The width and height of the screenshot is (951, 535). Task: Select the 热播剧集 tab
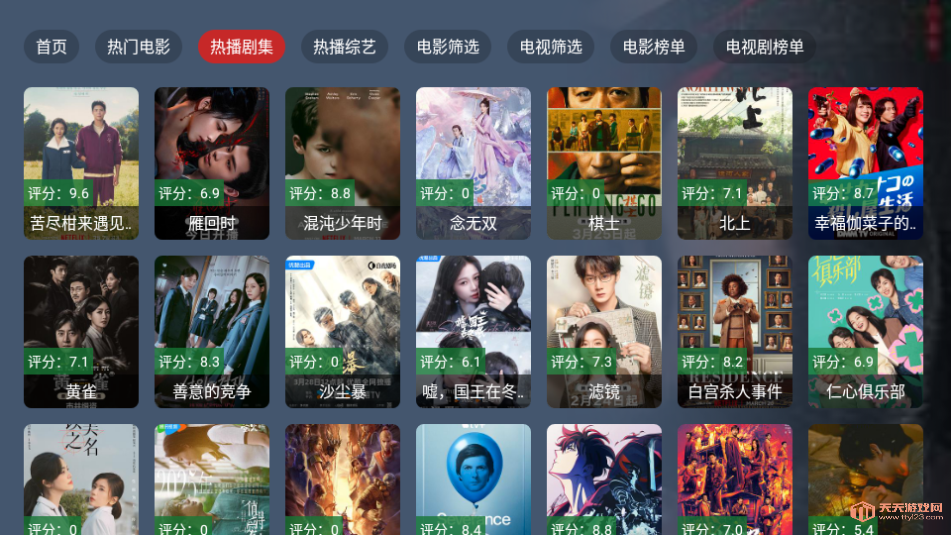pyautogui.click(x=241, y=46)
